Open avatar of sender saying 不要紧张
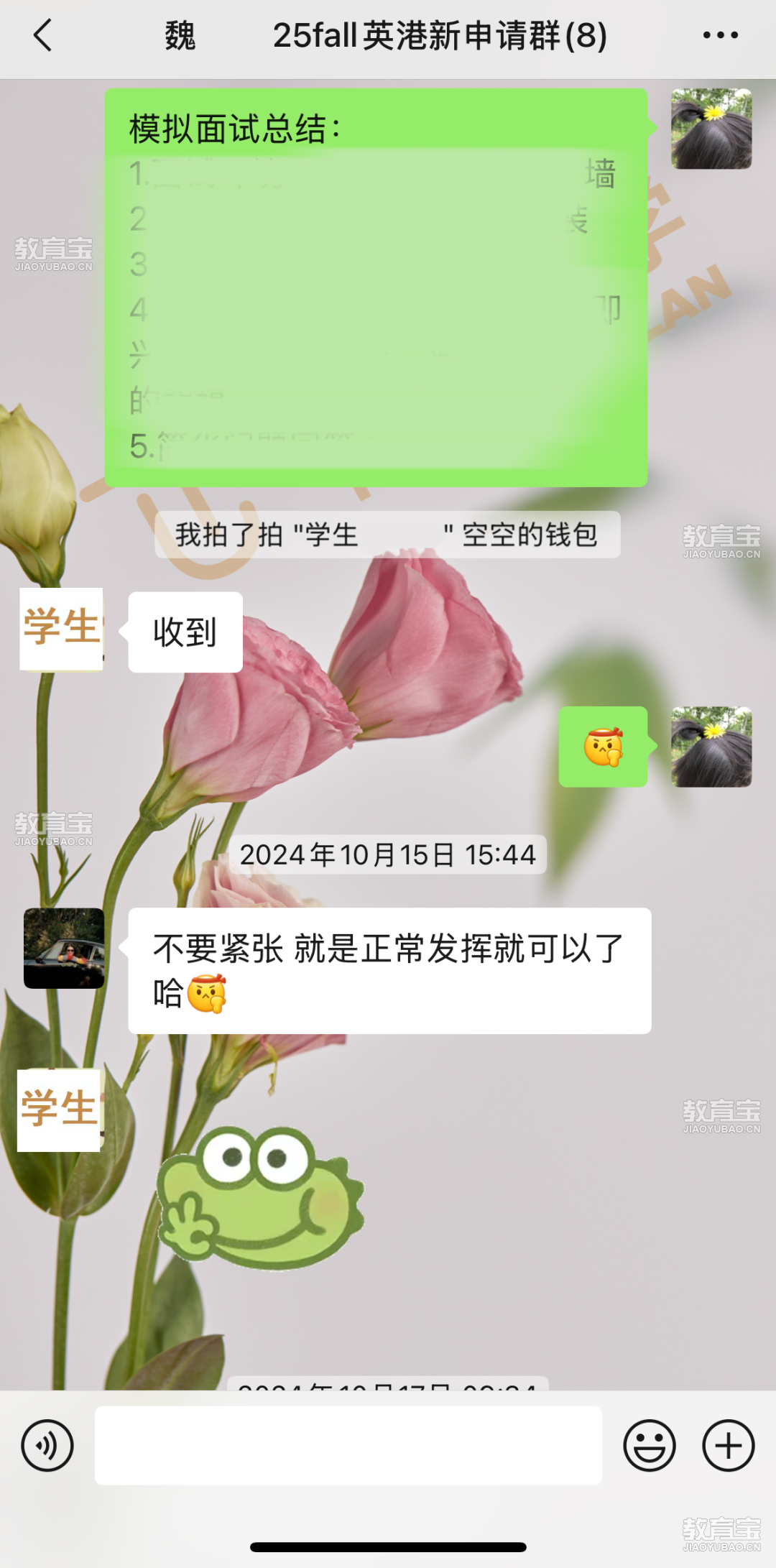776x1568 pixels. (x=64, y=948)
